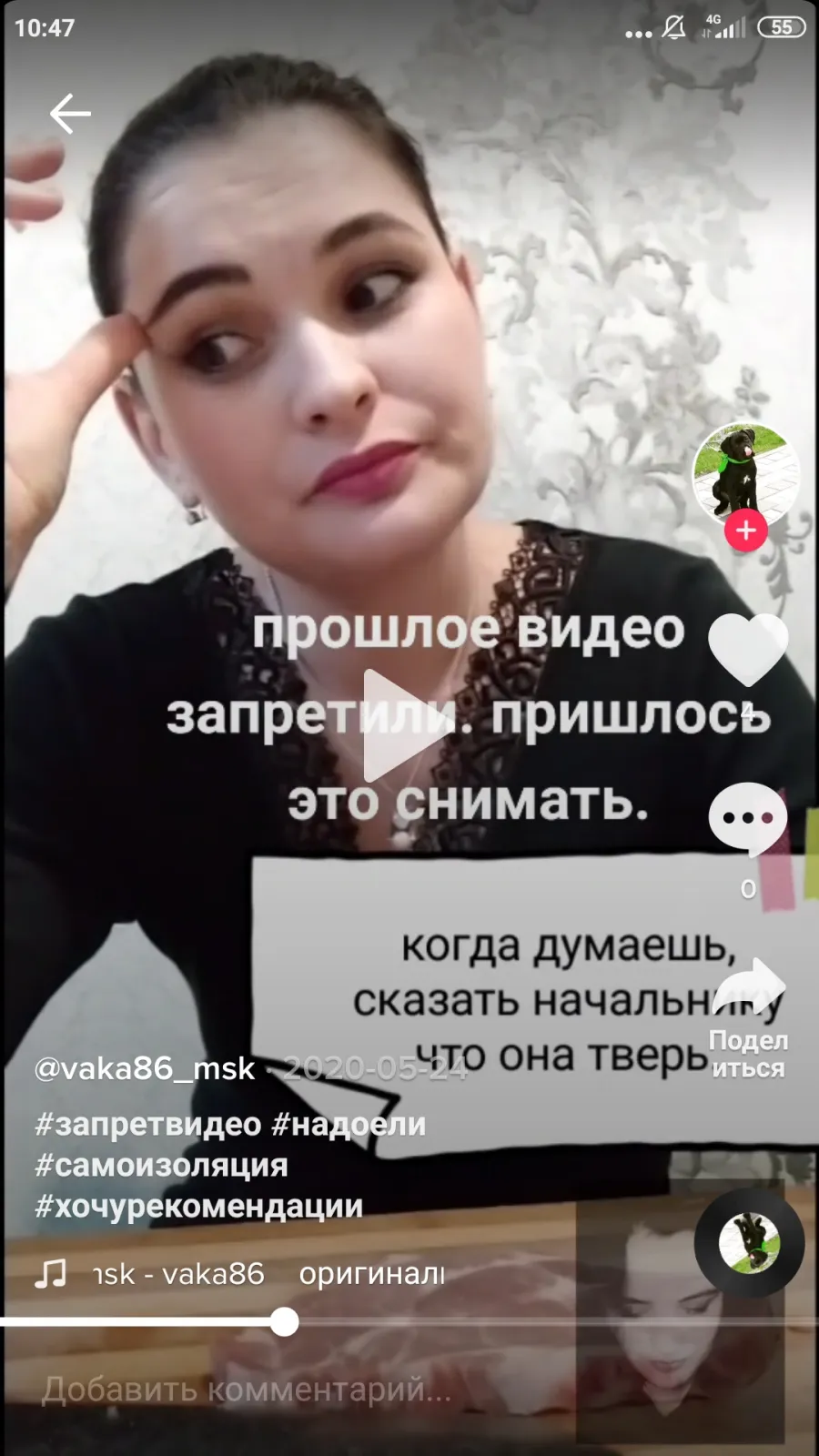This screenshot has width=819, height=1456.
Task: Share the video with Поделиться arrow
Action: coord(749,986)
